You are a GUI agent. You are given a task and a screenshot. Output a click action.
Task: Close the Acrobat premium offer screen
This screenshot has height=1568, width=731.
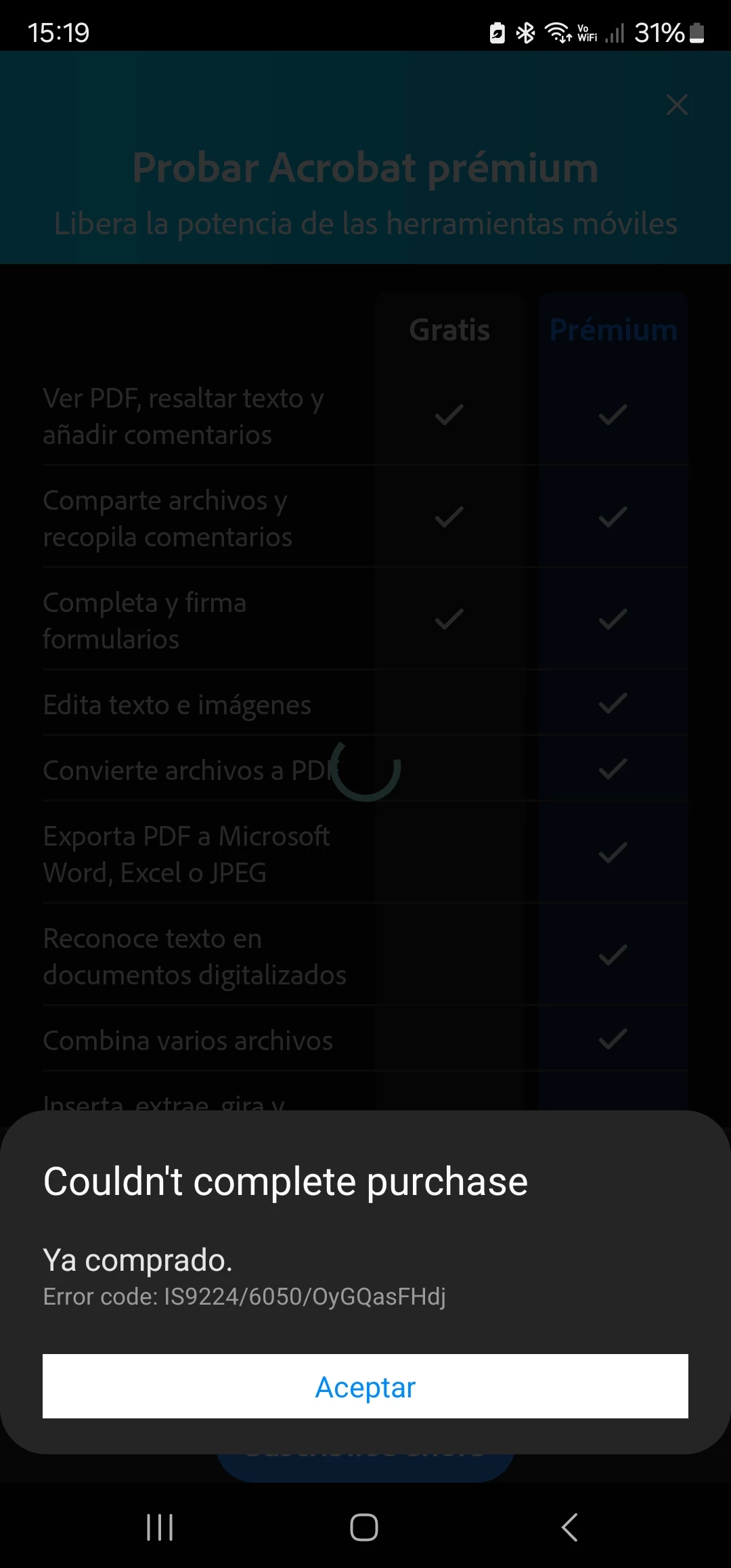[x=677, y=105]
